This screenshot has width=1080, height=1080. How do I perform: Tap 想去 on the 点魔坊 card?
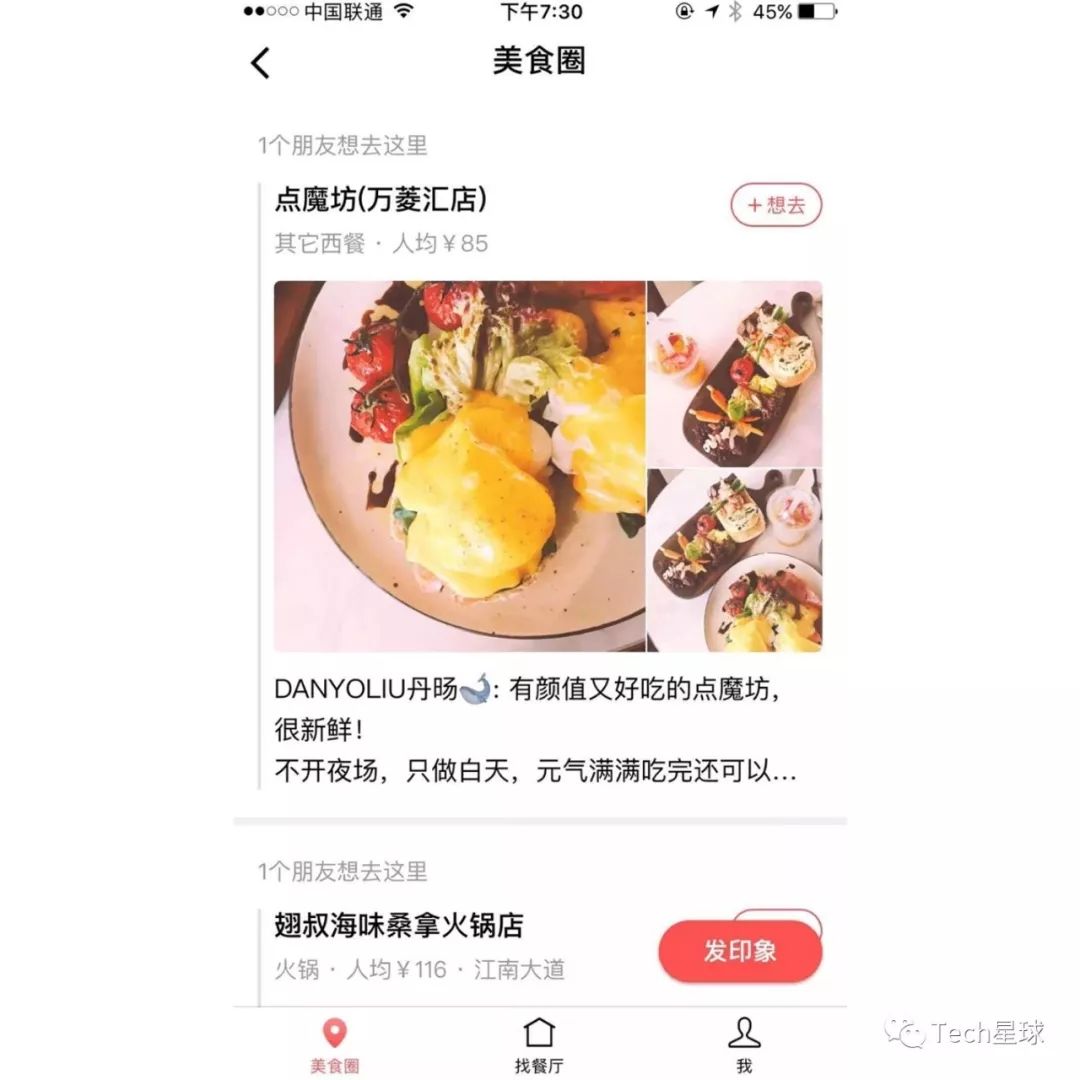click(x=776, y=205)
